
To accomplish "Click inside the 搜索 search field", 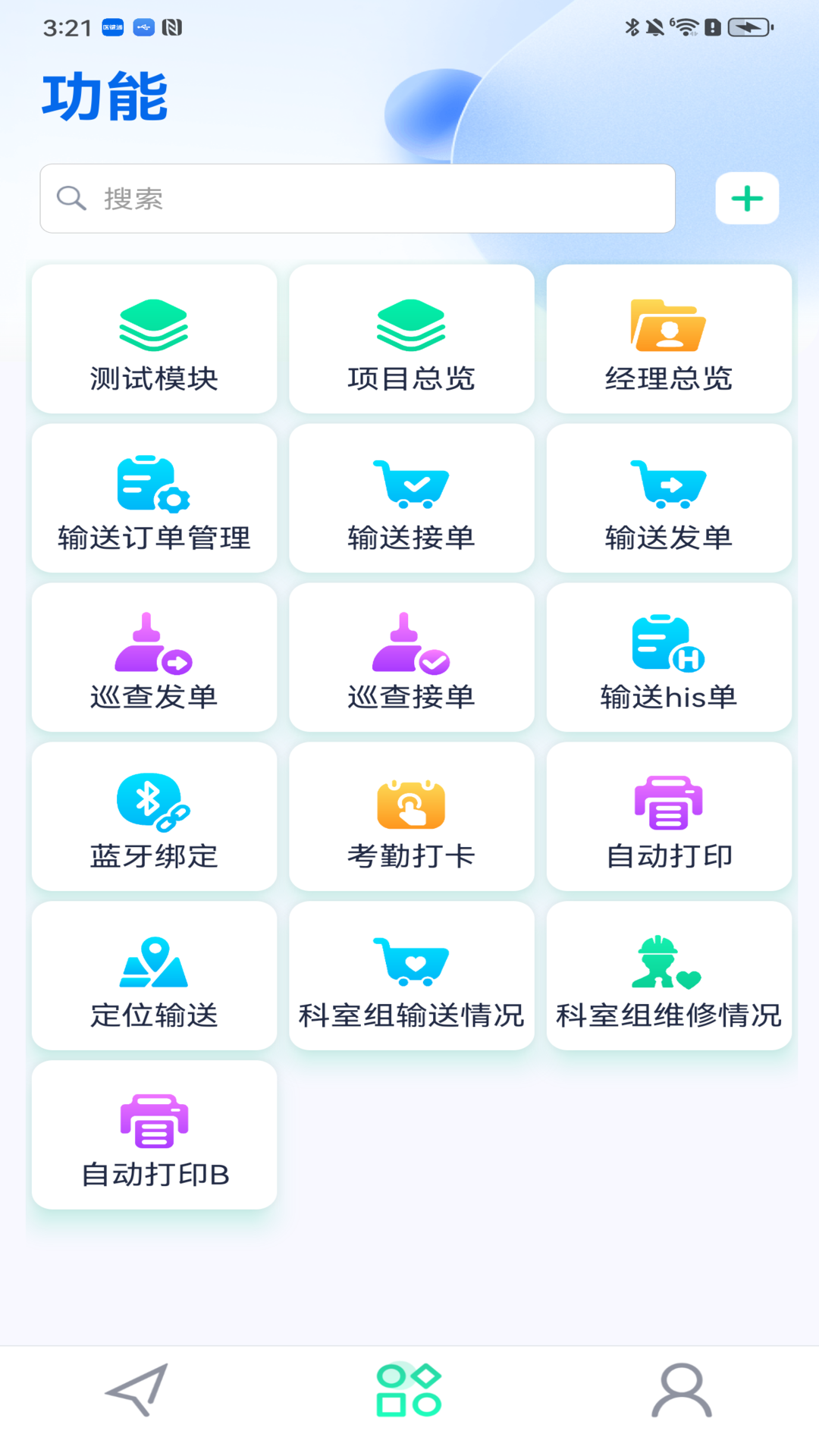I will point(356,197).
